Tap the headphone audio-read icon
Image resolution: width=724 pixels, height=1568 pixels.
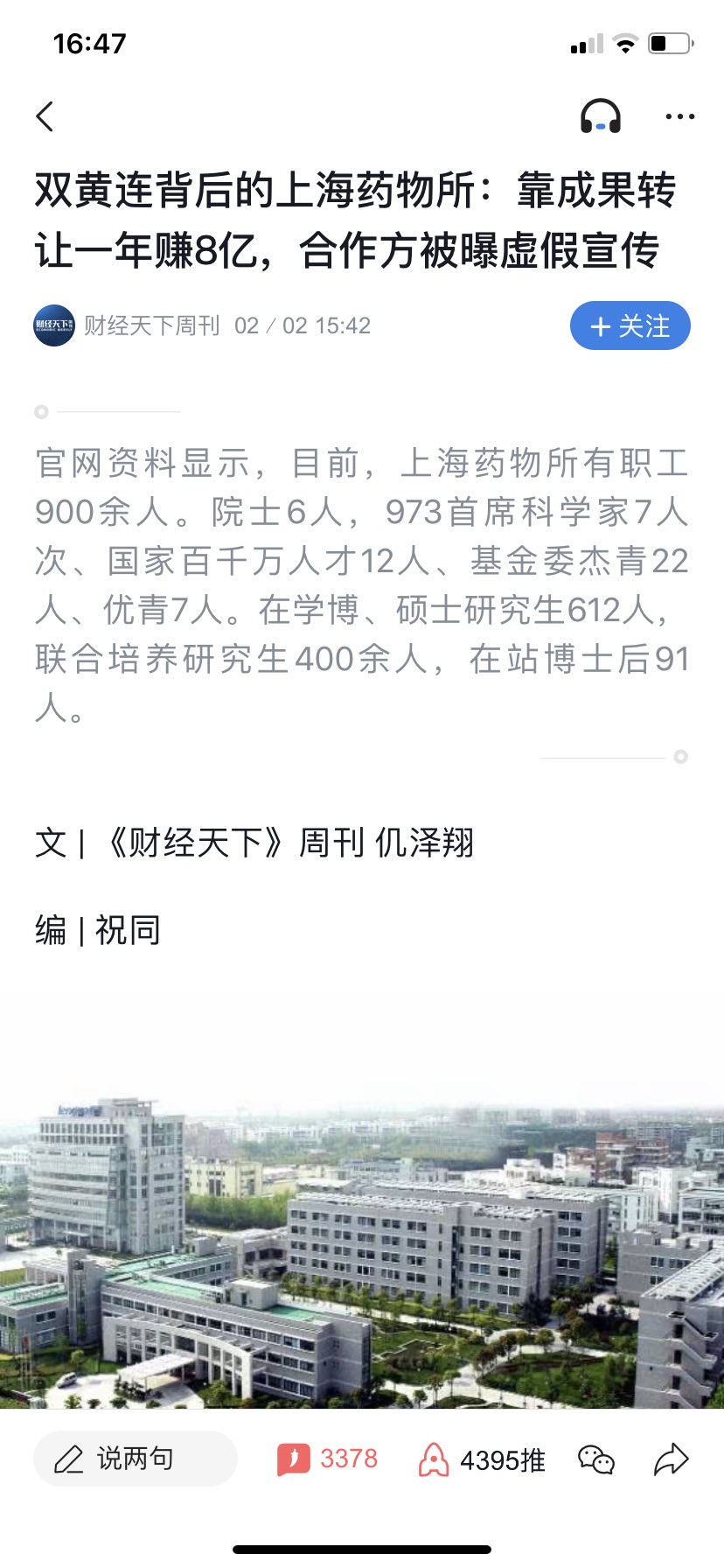point(599,115)
